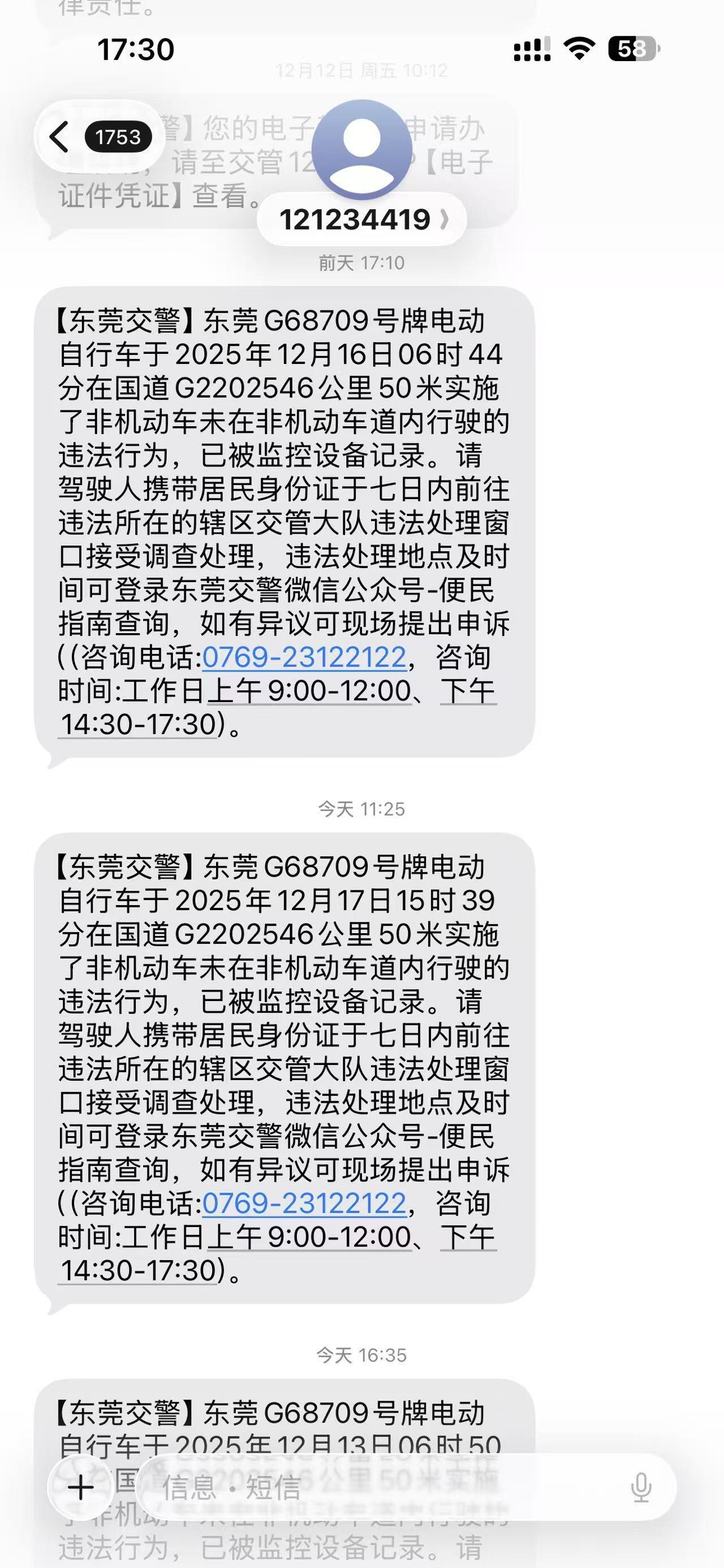Tap the phone number in the December 17 message
The height and width of the screenshot is (1568, 724).
point(304,1203)
